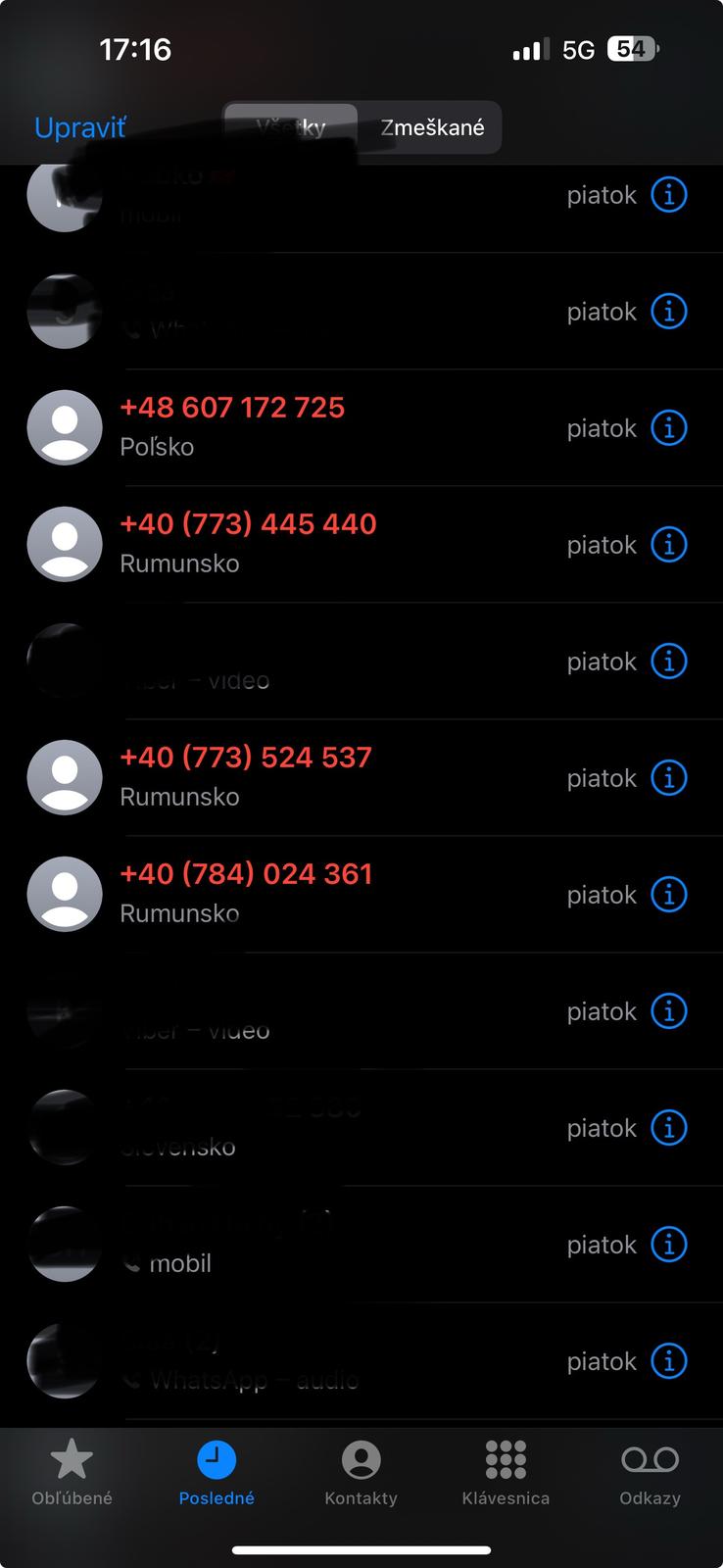Open the Klávesnica dial pad
Image resolution: width=723 pixels, height=1568 pixels.
(506, 1472)
